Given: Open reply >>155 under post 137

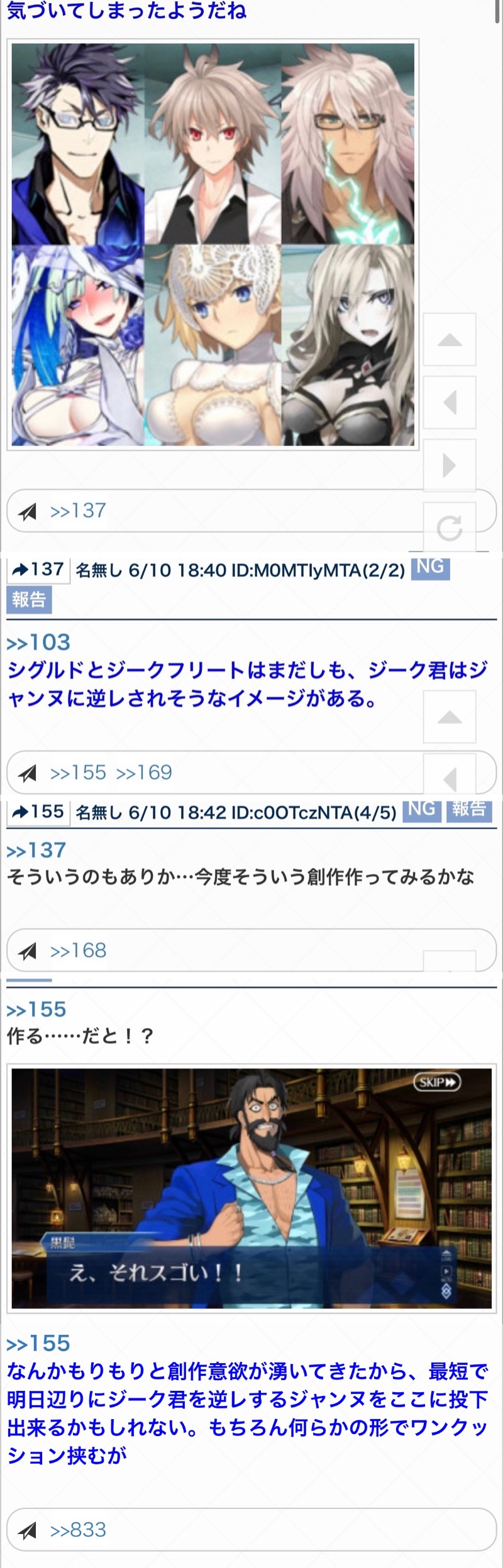Looking at the screenshot, I should [x=78, y=772].
